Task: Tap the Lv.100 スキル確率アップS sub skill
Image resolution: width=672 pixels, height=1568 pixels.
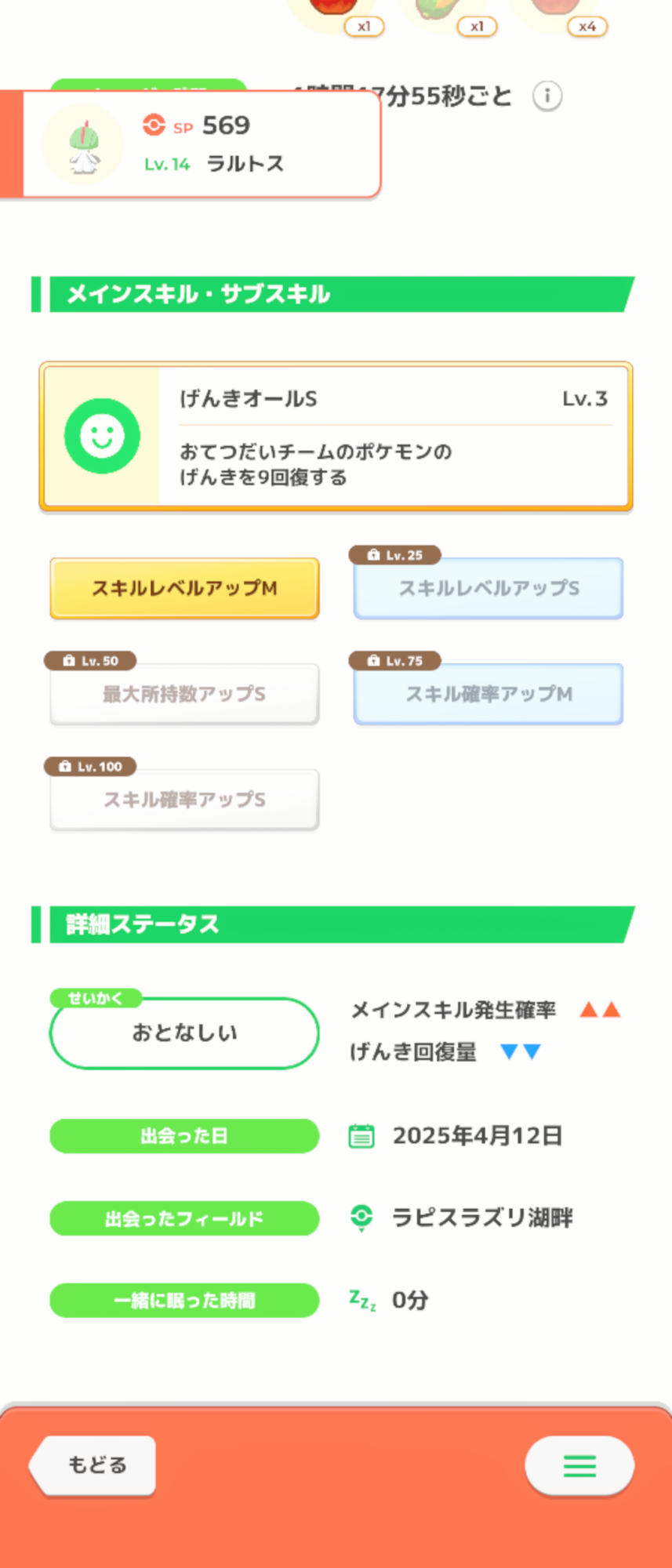Action: tap(184, 800)
